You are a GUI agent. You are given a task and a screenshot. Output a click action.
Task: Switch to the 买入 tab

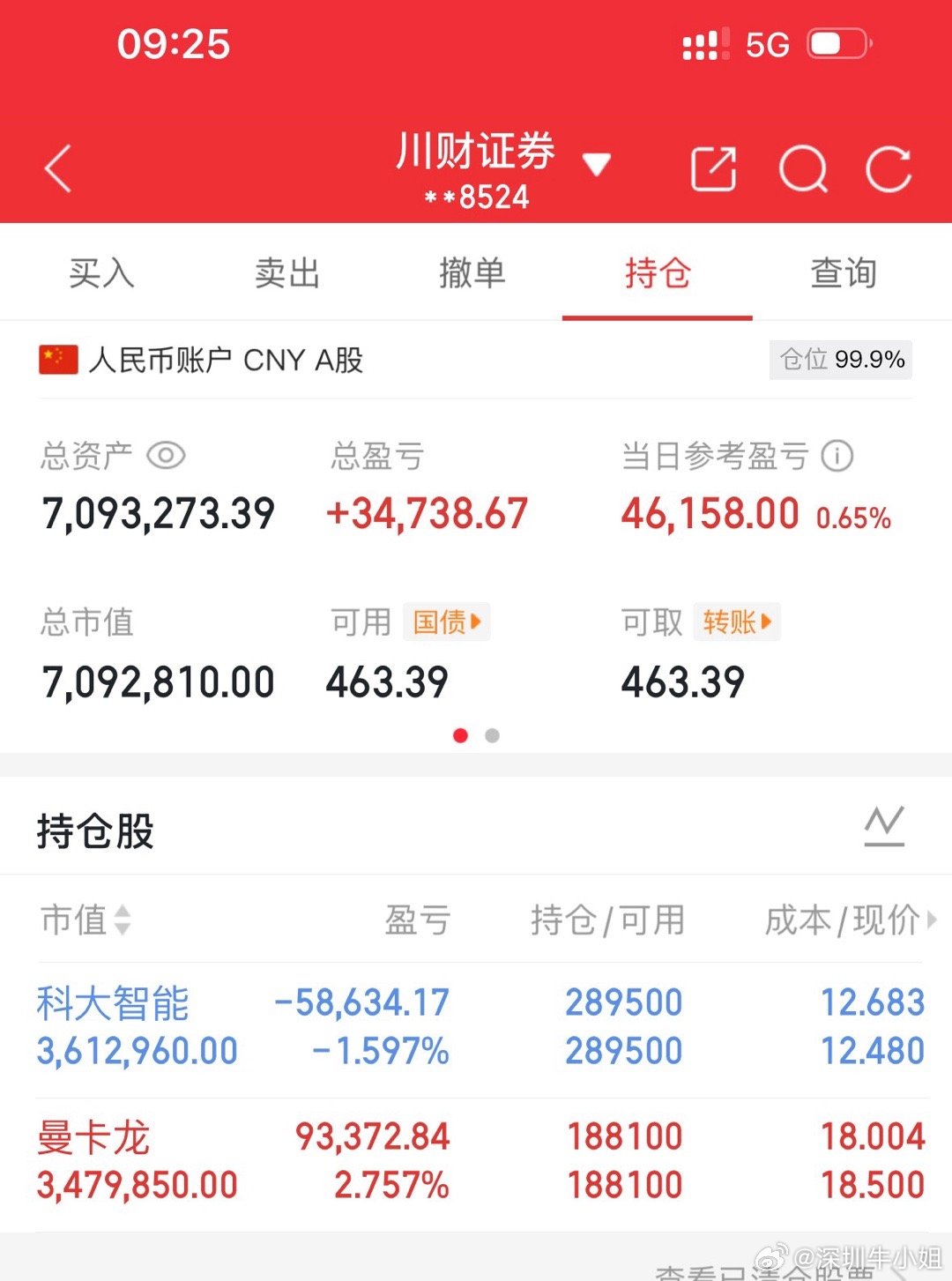tap(100, 273)
